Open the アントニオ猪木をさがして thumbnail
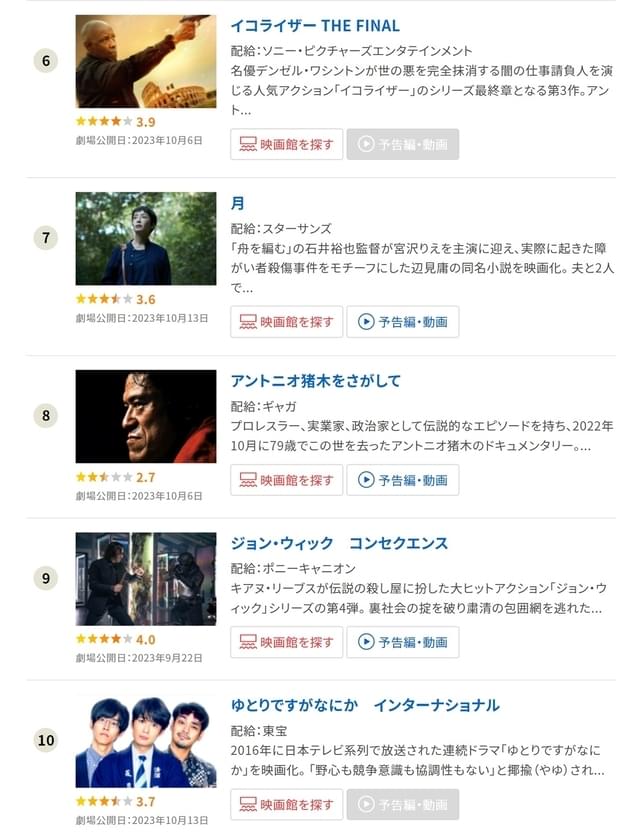The width and height of the screenshot is (640, 835). pyautogui.click(x=146, y=416)
